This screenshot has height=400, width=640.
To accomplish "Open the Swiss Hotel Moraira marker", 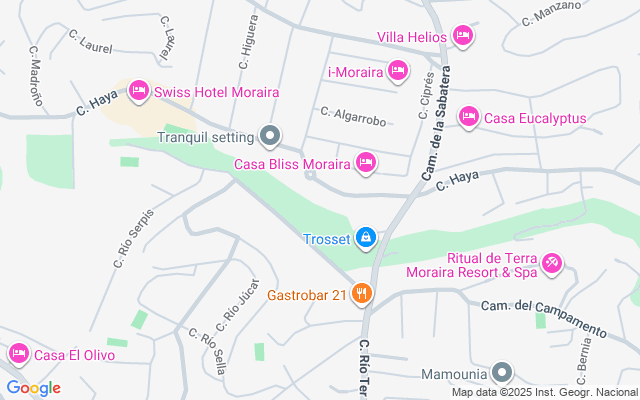I will (139, 92).
